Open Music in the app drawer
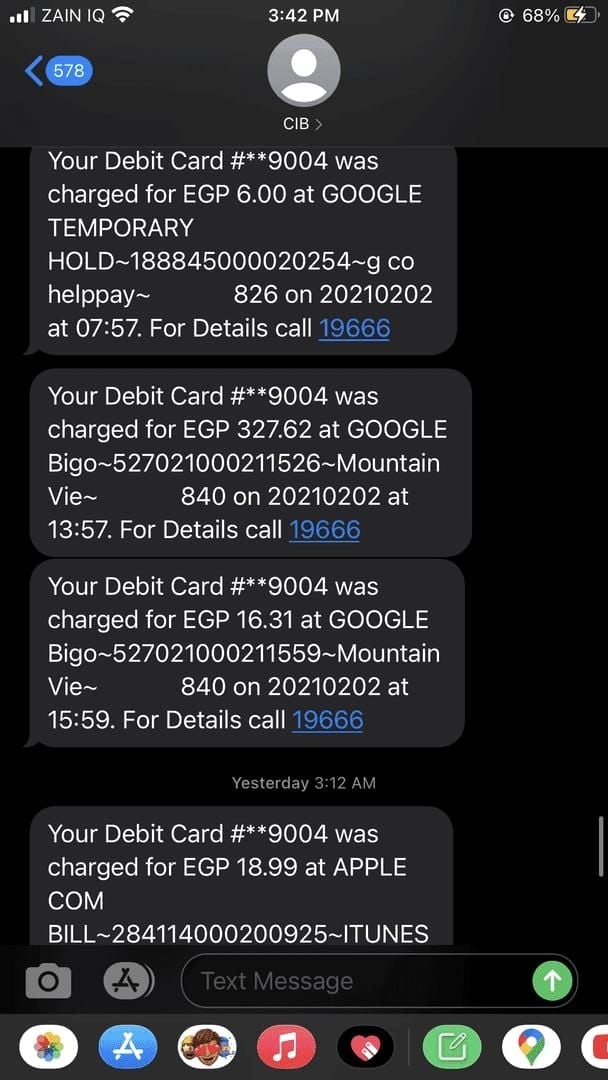Image resolution: width=608 pixels, height=1080 pixels. click(x=286, y=1047)
